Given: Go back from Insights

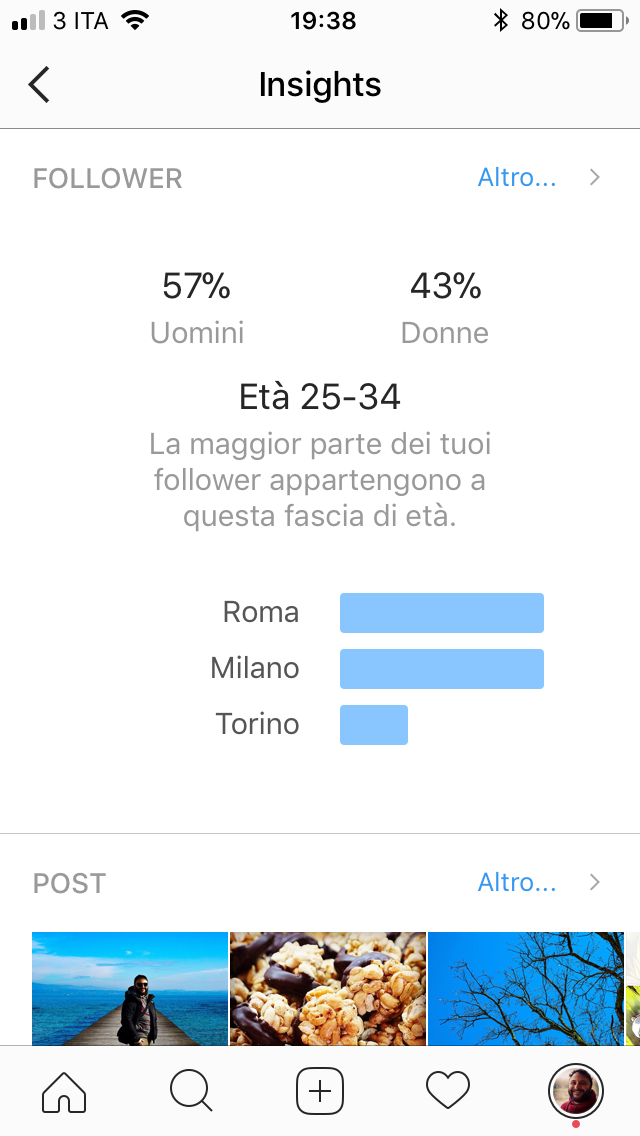Looking at the screenshot, I should click(x=39, y=85).
